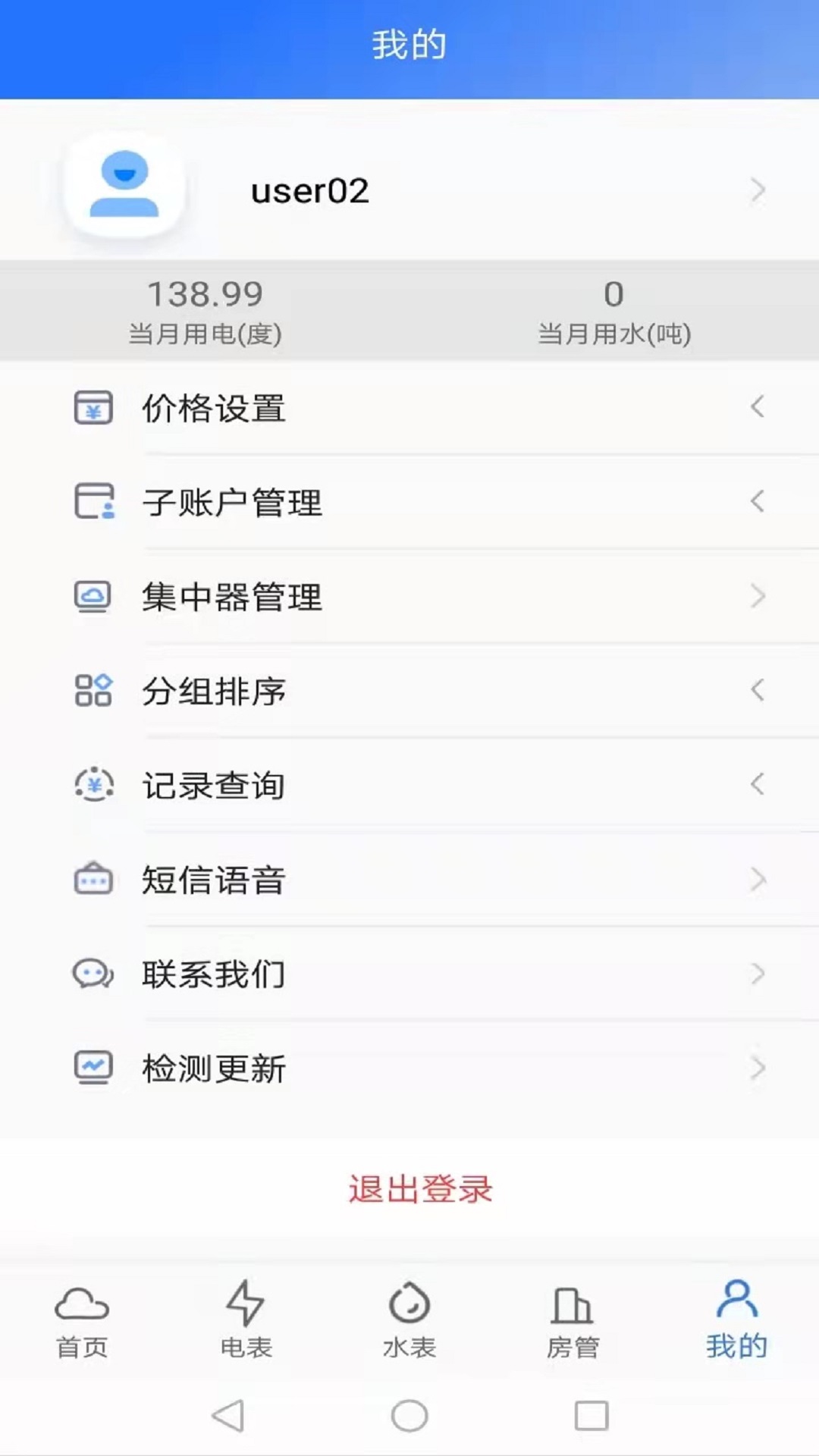819x1456 pixels.
Task: Open the 记录查询 record query icon
Action: point(93,786)
